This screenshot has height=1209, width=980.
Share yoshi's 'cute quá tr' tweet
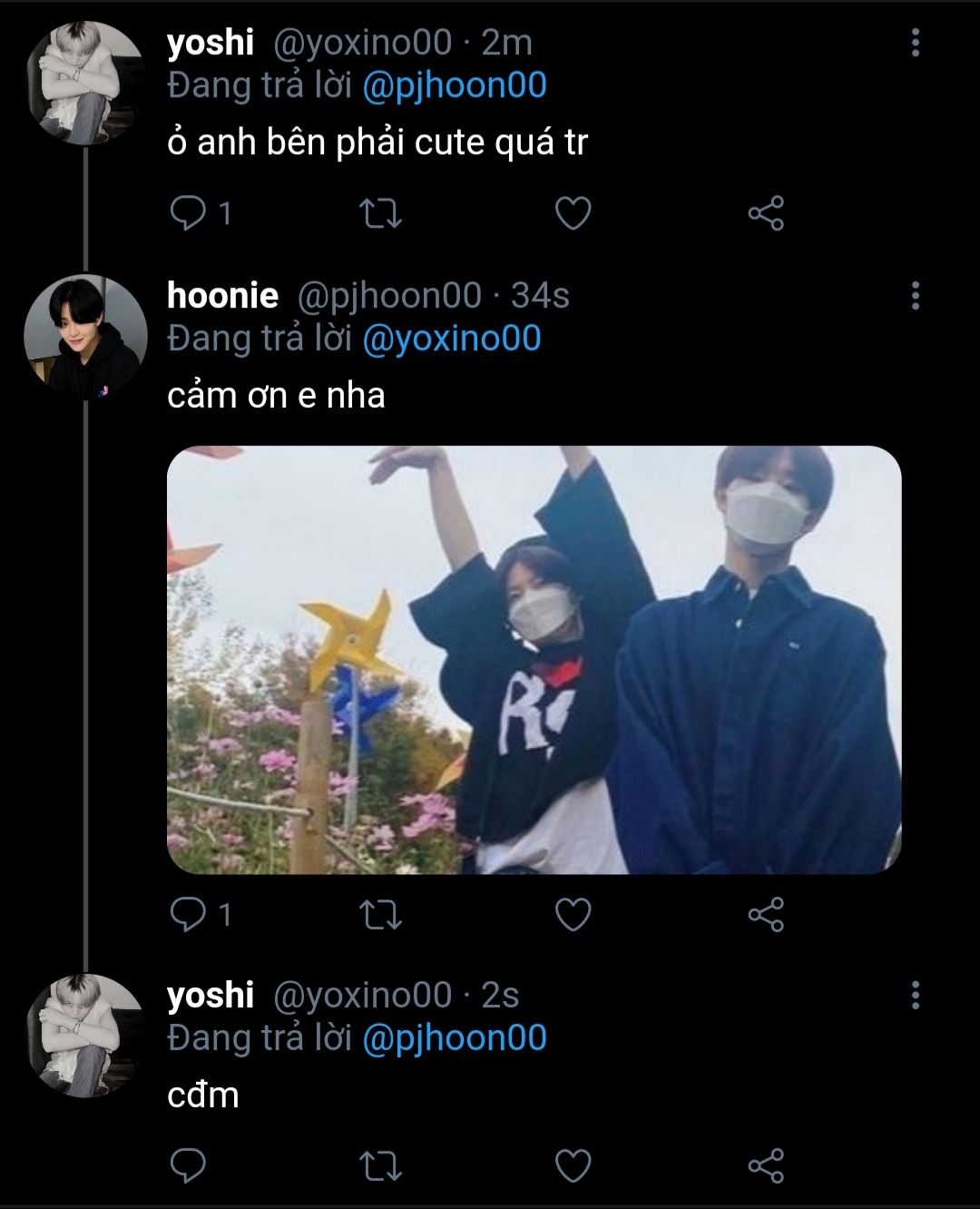766,214
